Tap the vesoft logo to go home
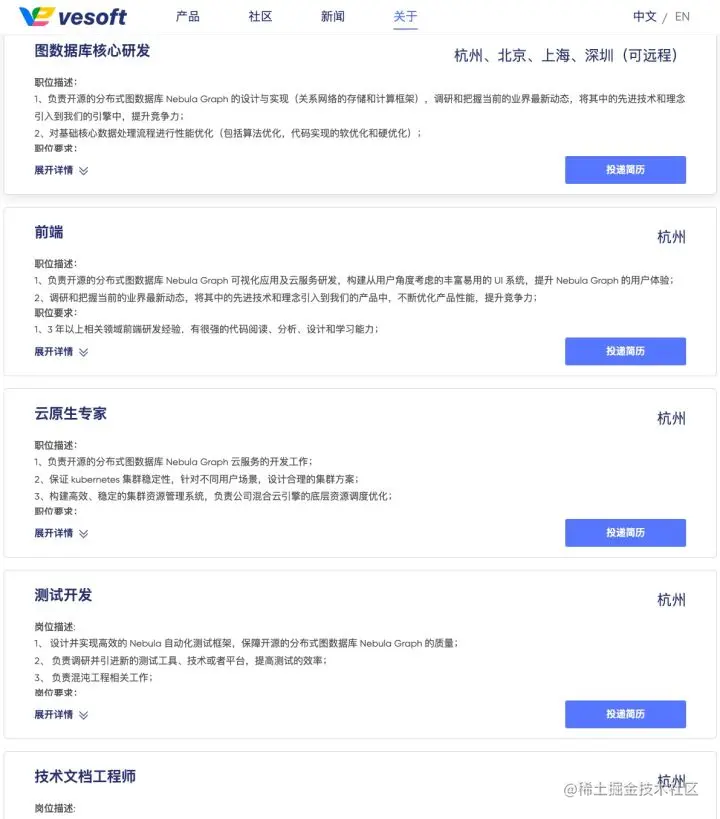The width and height of the screenshot is (720, 819). click(73, 16)
